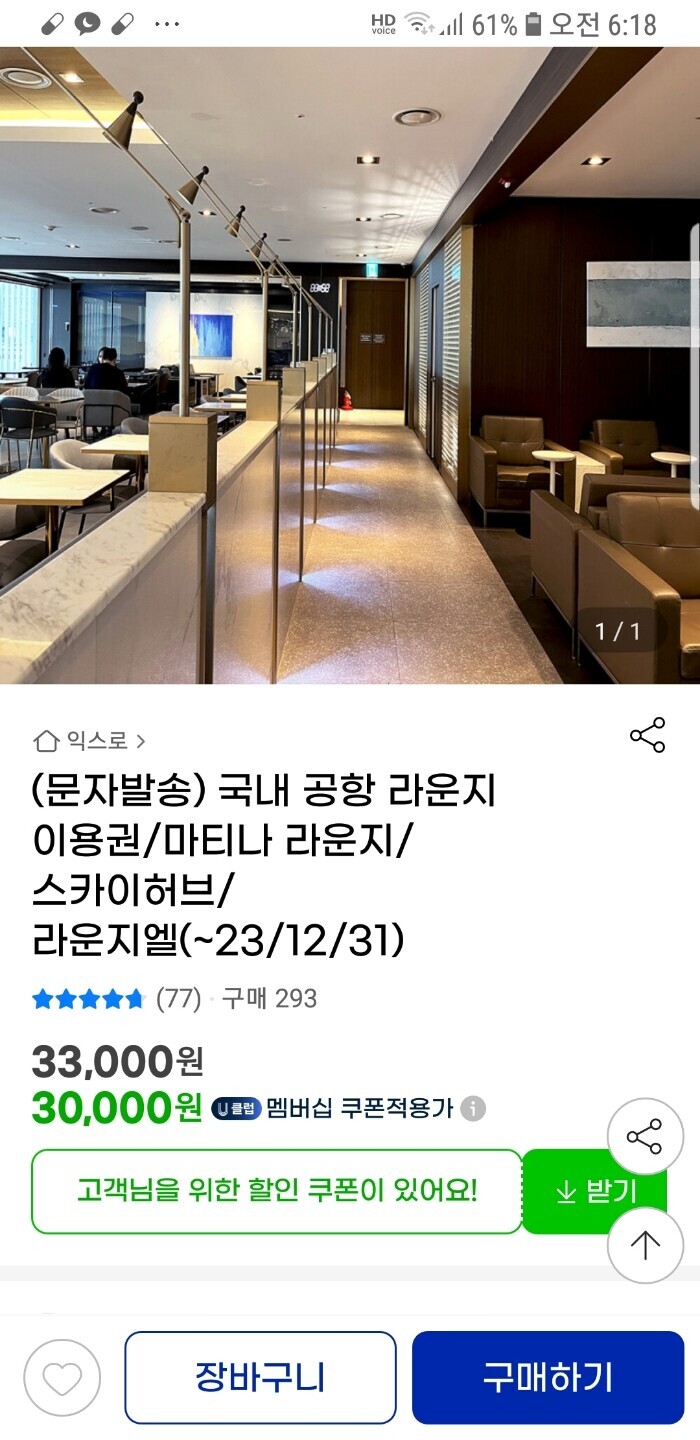
Task: Add this item to wishlist with the heart
Action: pyautogui.click(x=62, y=1377)
